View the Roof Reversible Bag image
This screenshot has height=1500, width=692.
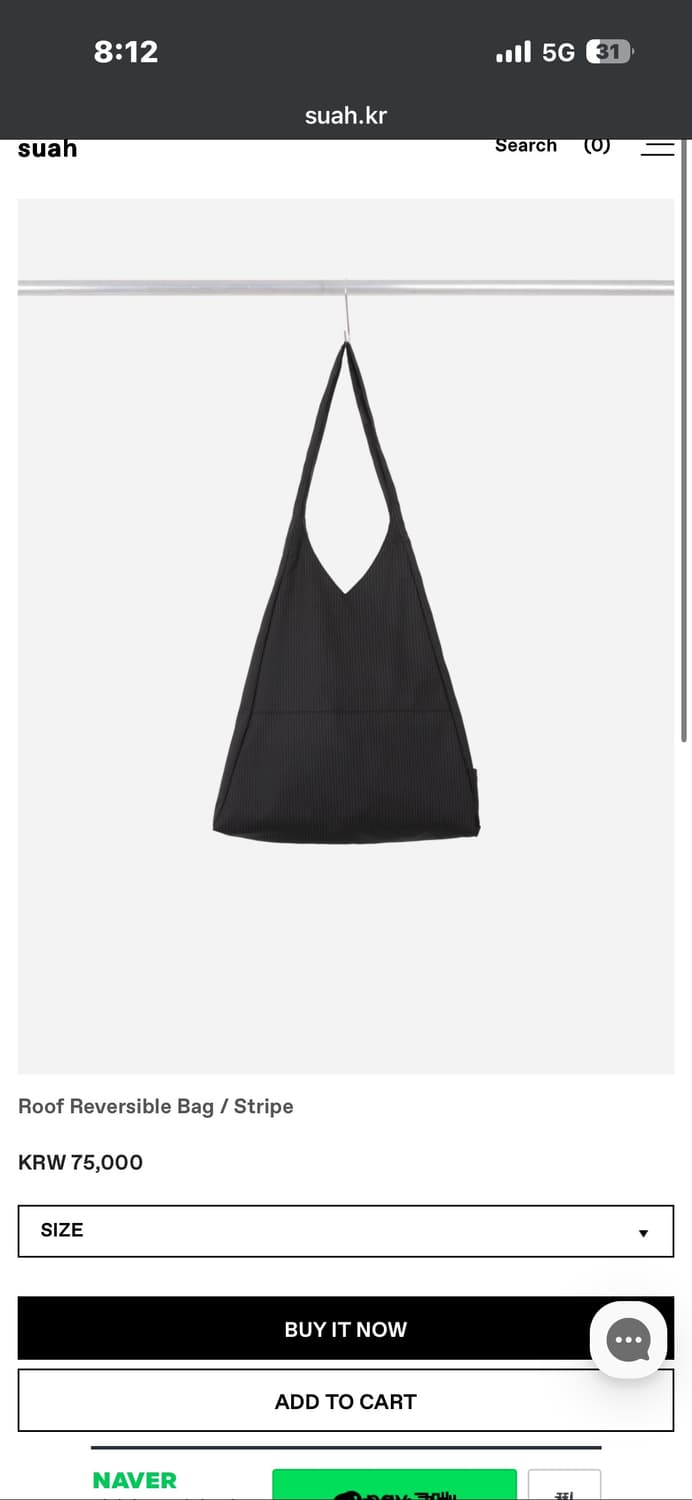[x=345, y=636]
